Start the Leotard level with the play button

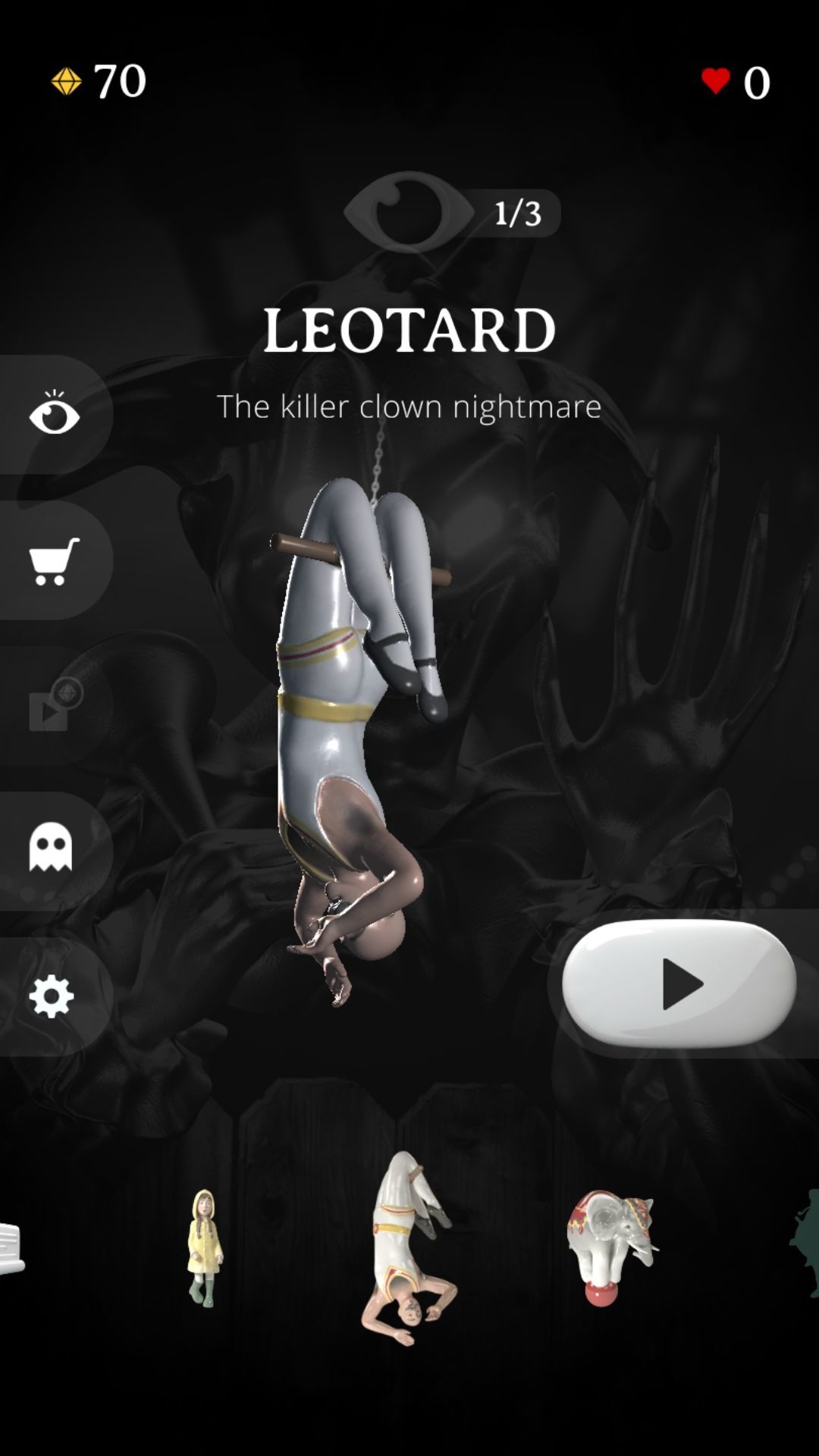[679, 984]
